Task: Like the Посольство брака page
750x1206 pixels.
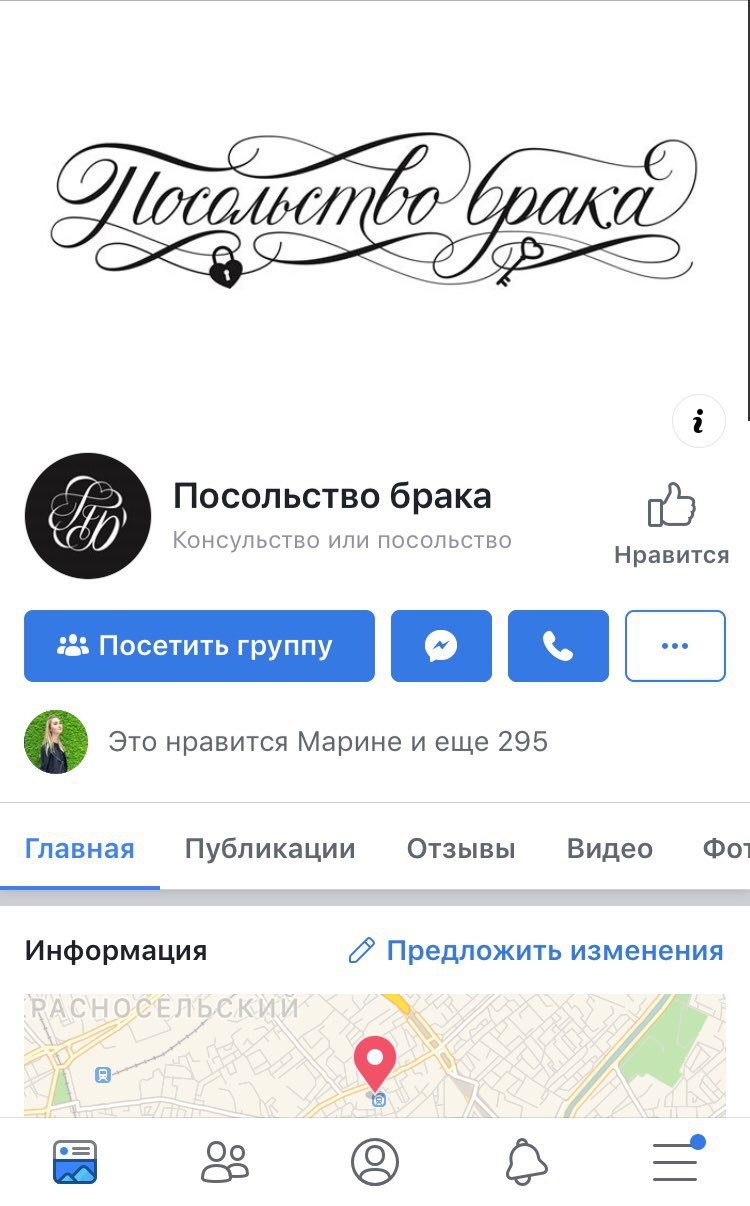Action: pos(671,524)
